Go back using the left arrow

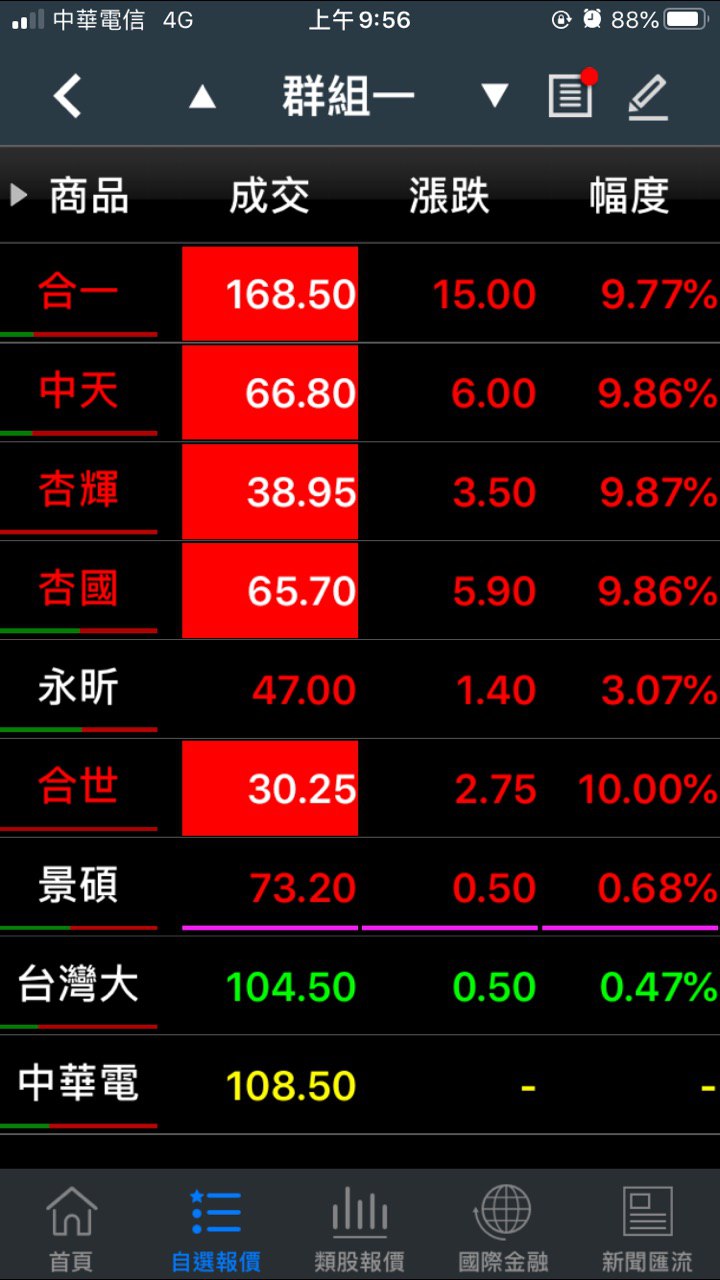tap(67, 97)
